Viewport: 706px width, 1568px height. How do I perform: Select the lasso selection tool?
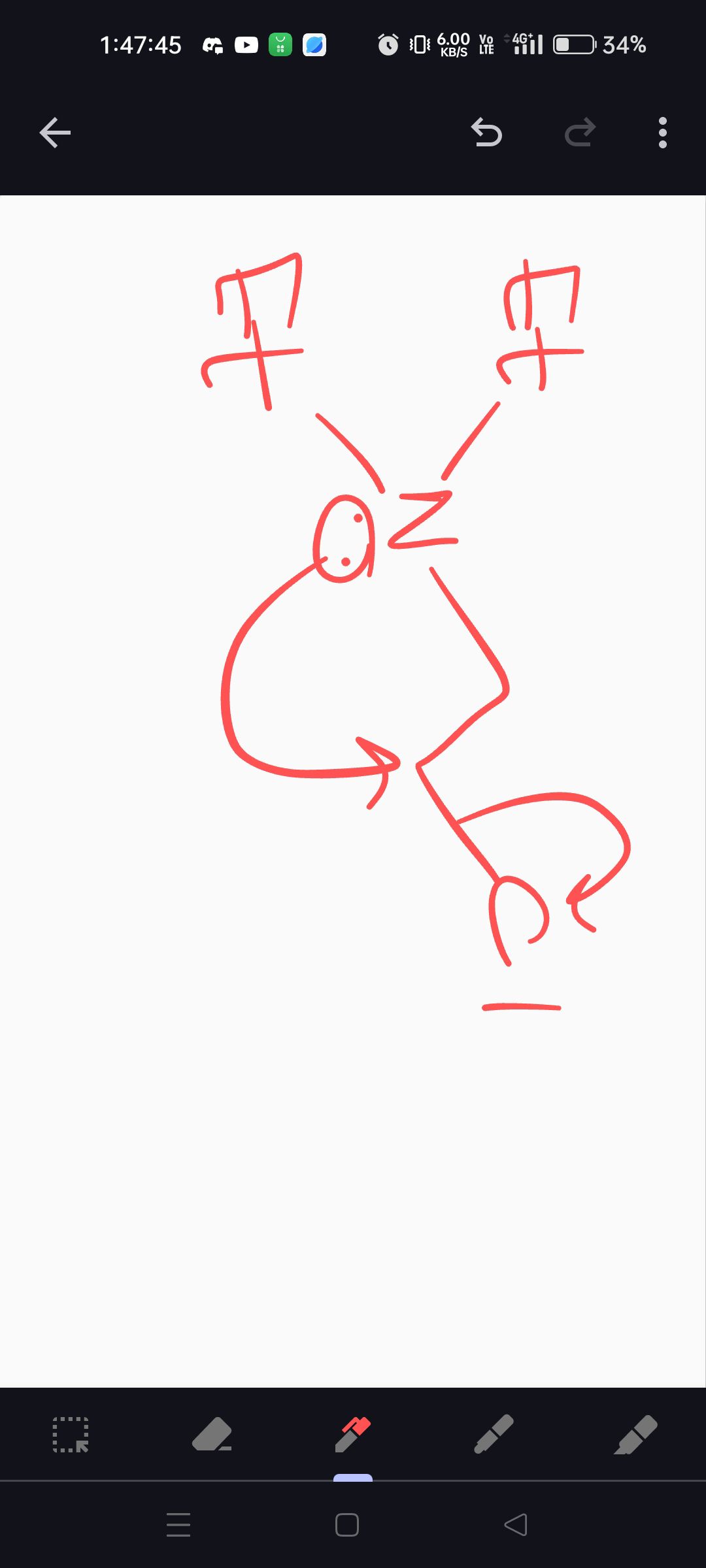71,1435
